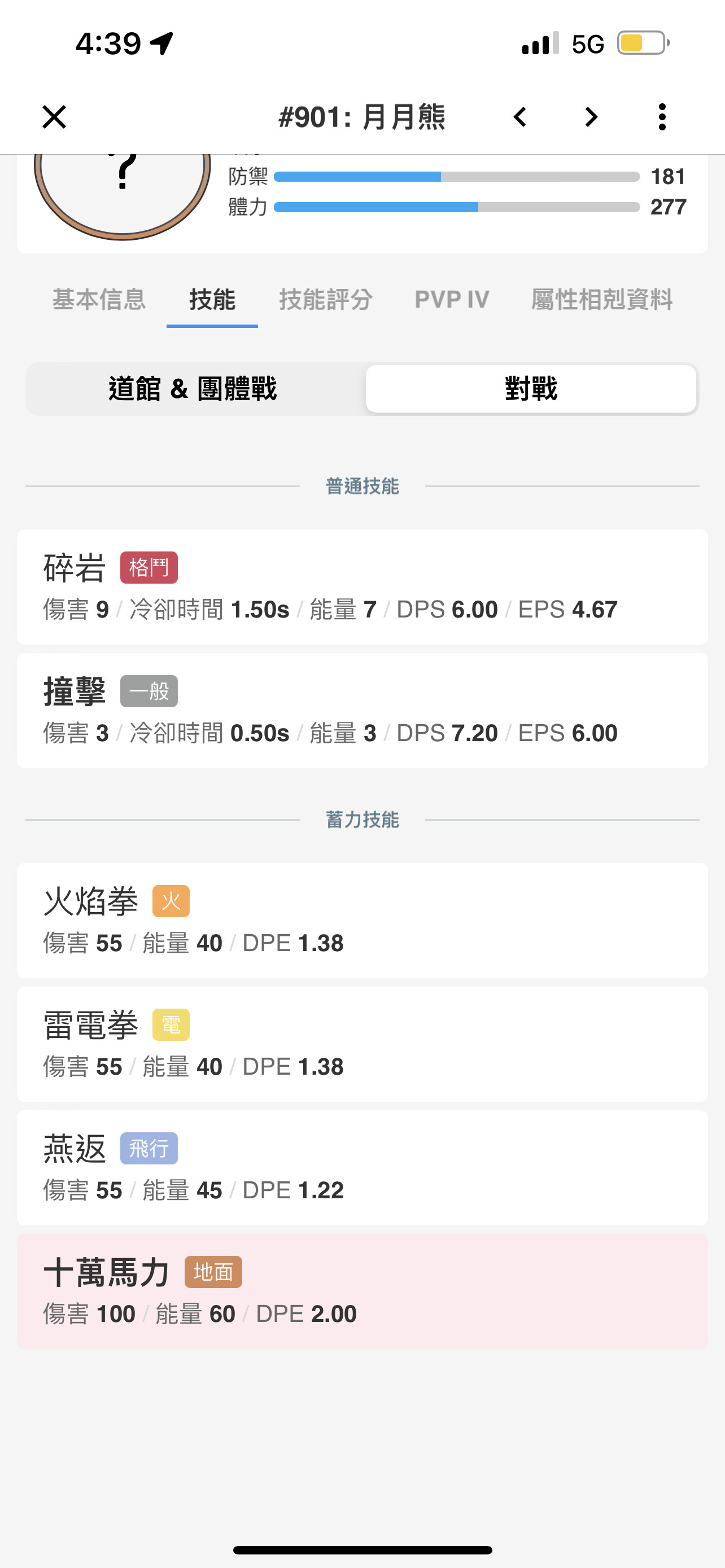725x1568 pixels.
Task: Tap the 火 type badge on 火焰拳
Action: pos(171,901)
